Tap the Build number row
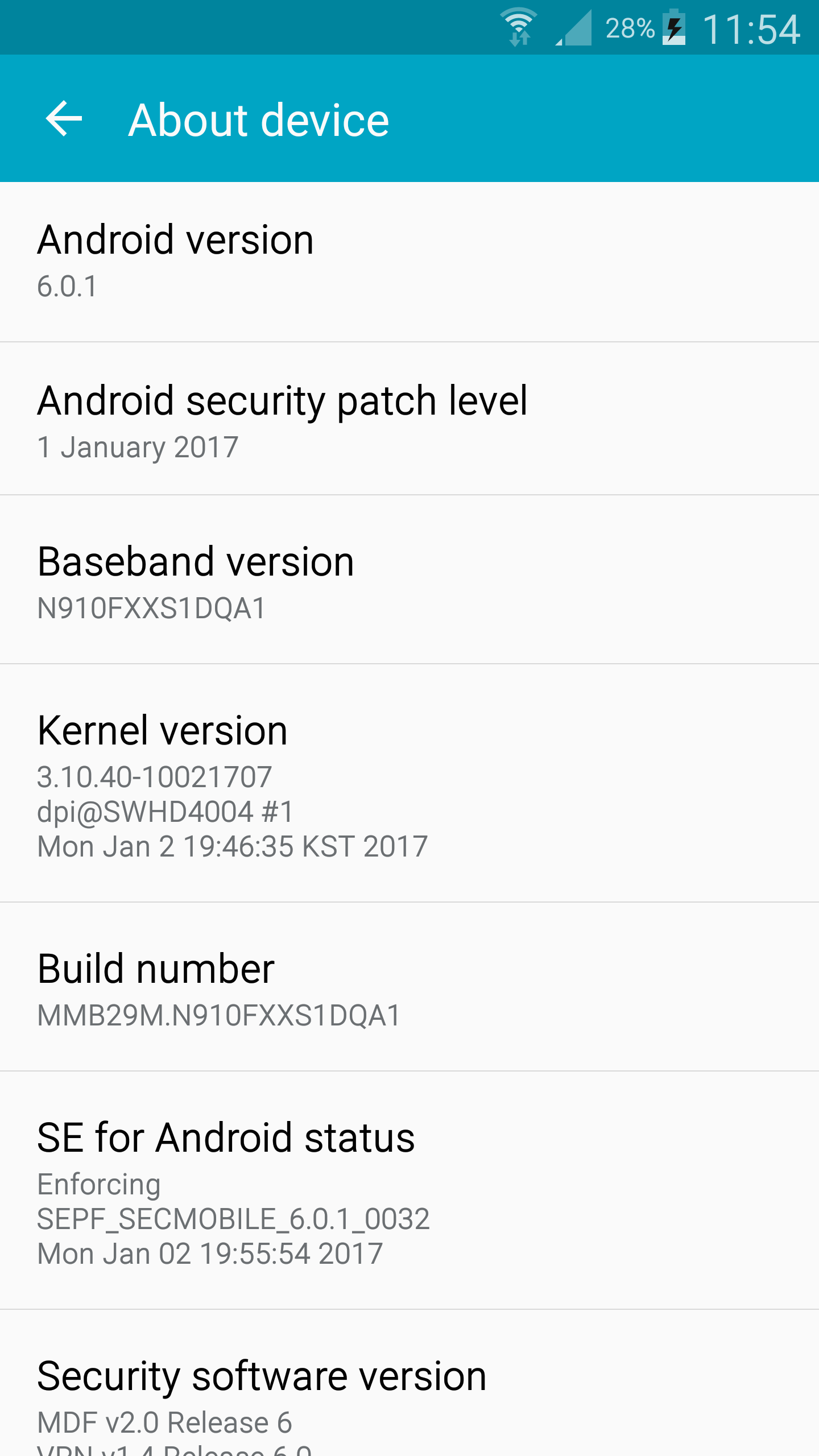Image resolution: width=819 pixels, height=1456 pixels. (409, 988)
